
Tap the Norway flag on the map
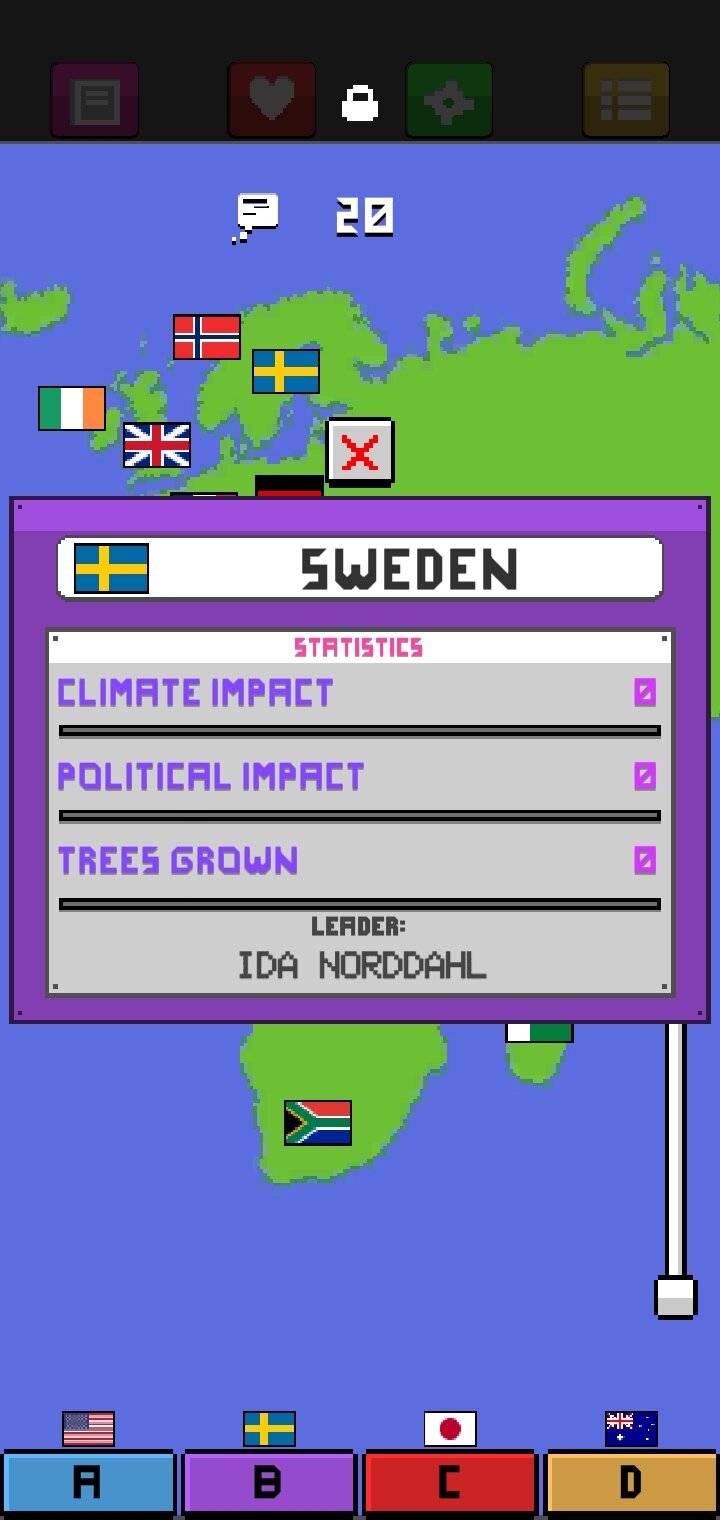[207, 337]
